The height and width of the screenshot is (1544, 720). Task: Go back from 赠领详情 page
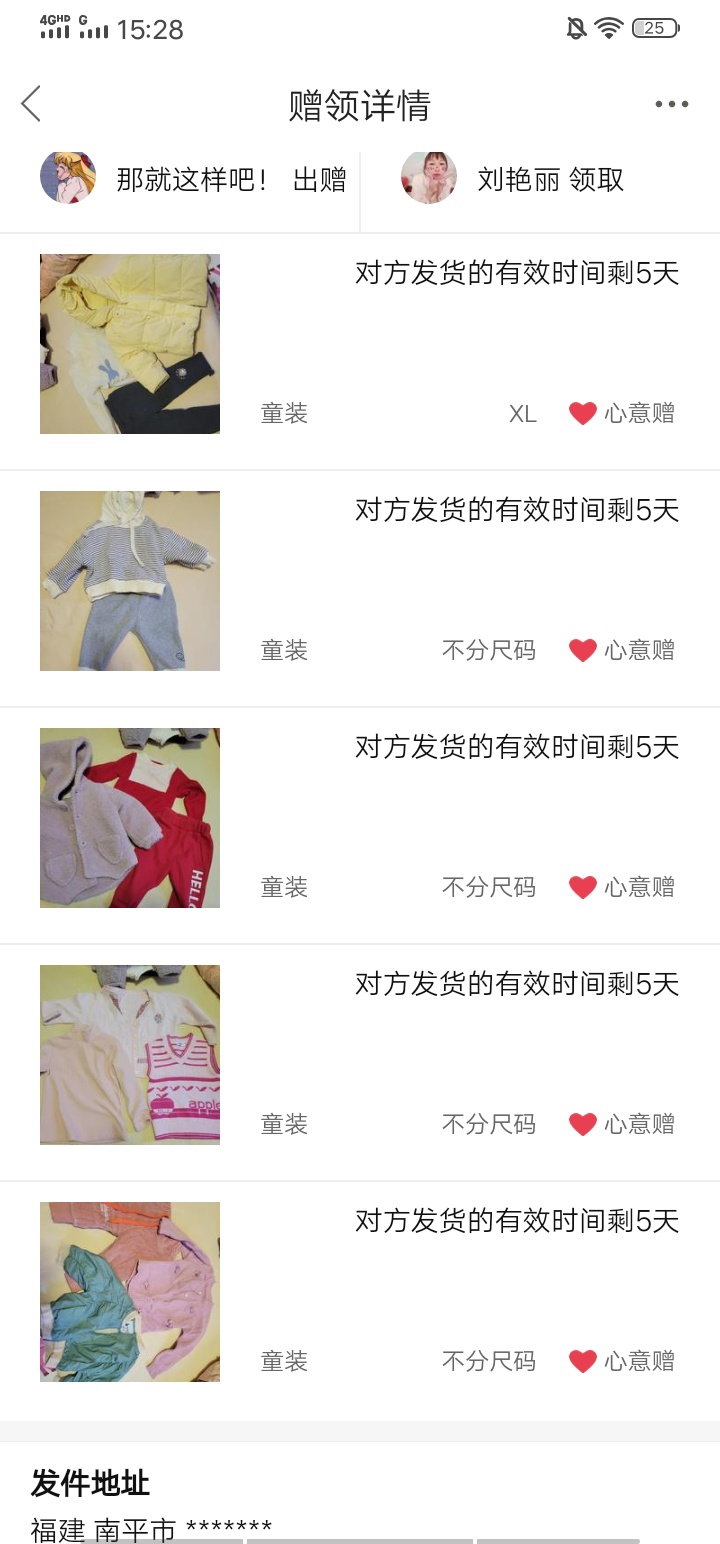point(32,104)
